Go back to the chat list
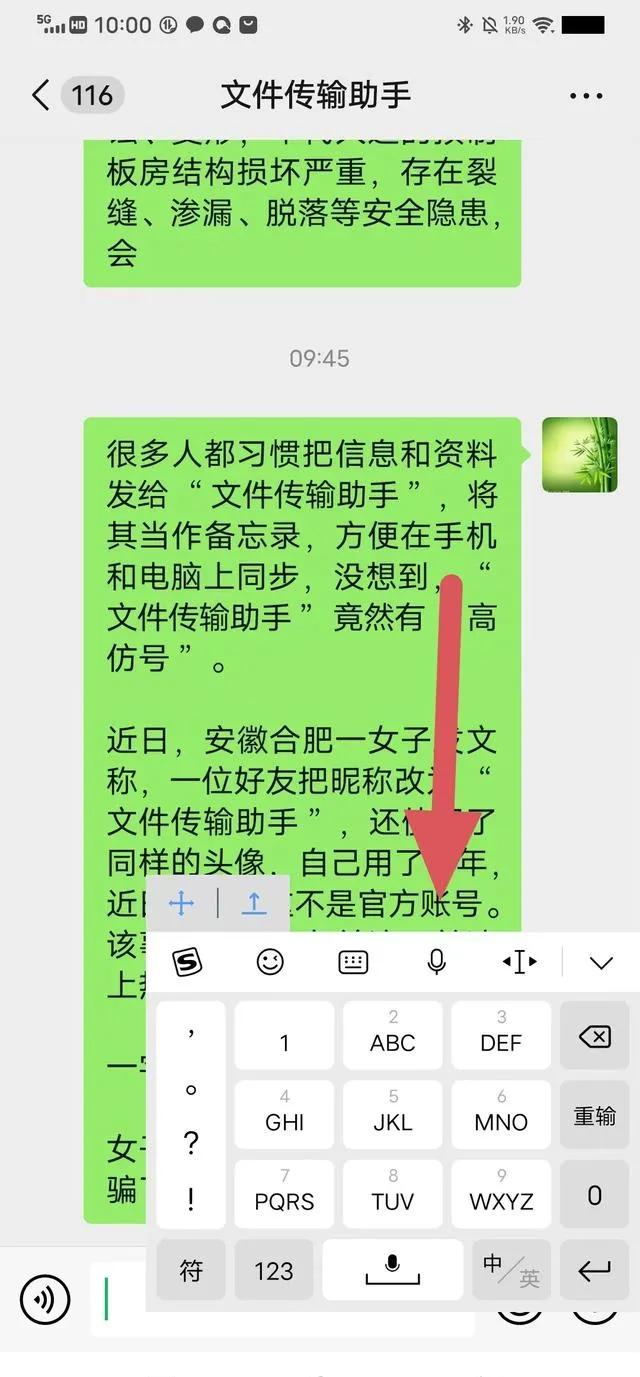 (41, 96)
